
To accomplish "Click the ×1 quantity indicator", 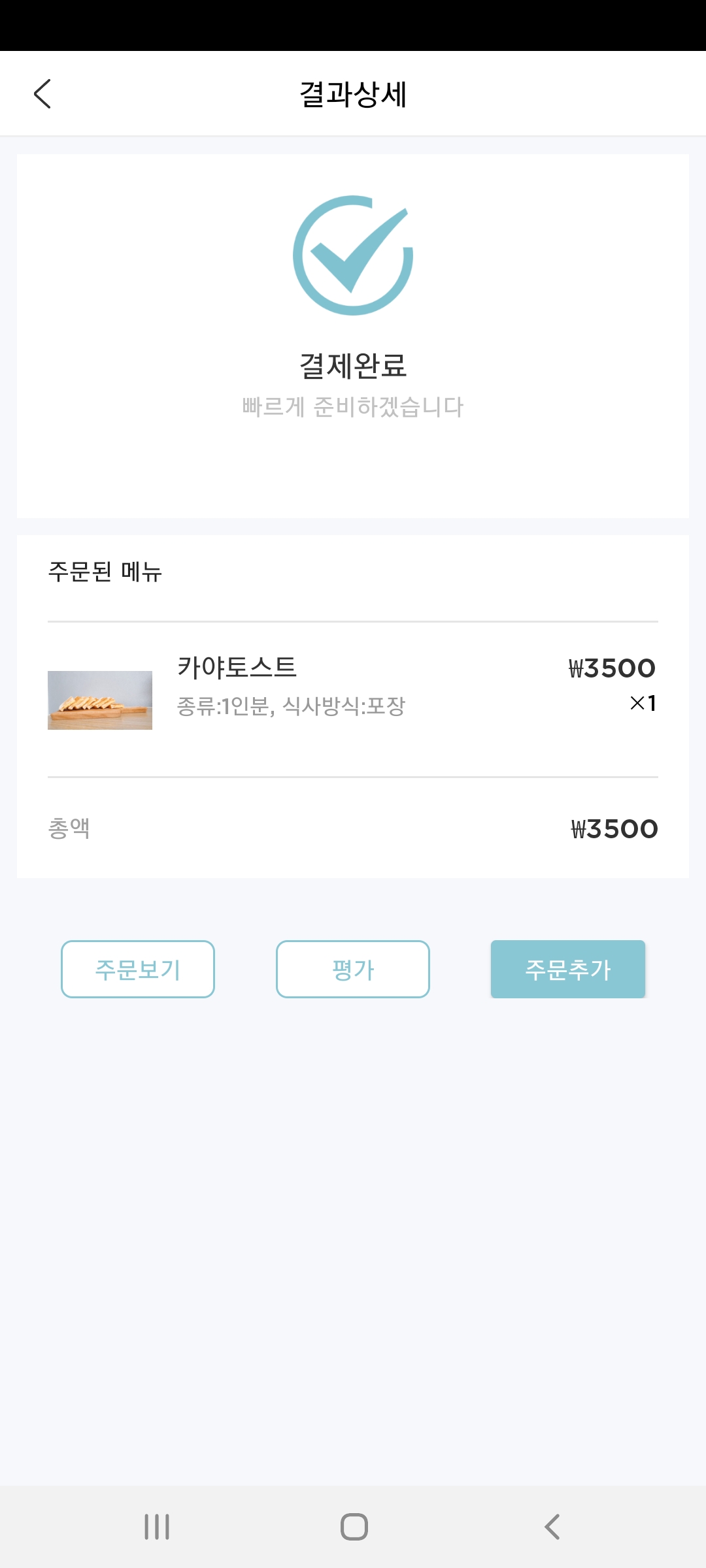I will click(645, 704).
